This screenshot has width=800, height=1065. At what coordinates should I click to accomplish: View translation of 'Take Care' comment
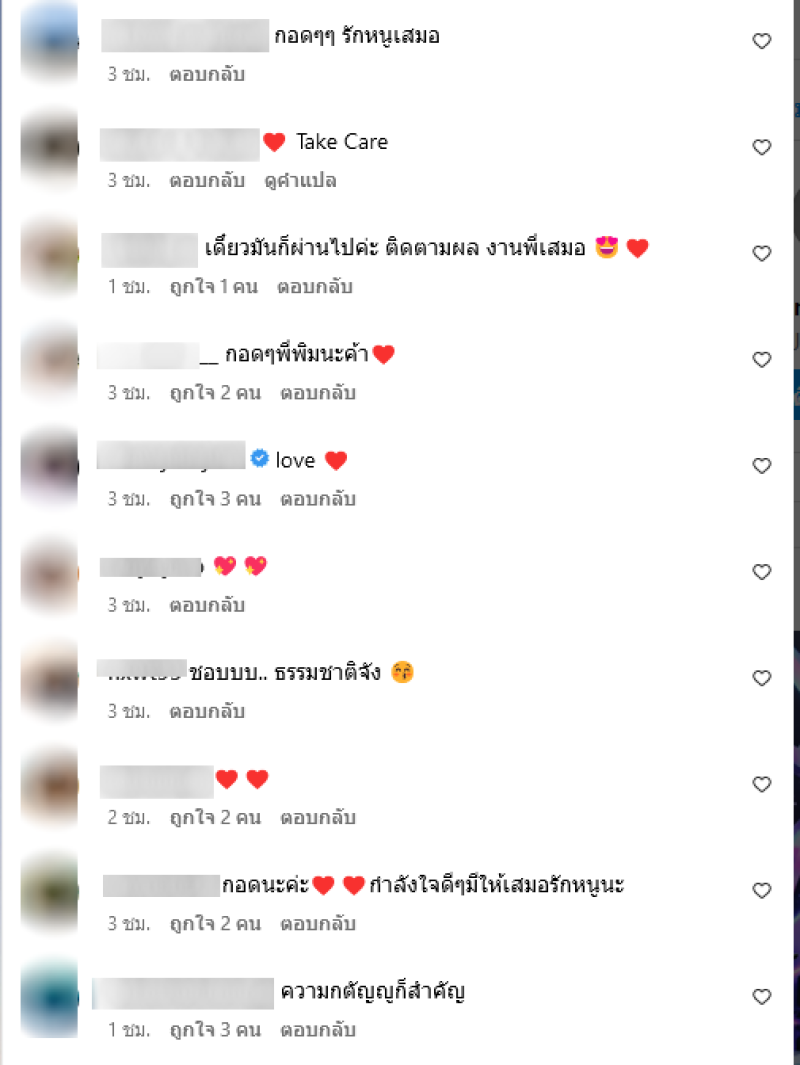click(x=300, y=181)
